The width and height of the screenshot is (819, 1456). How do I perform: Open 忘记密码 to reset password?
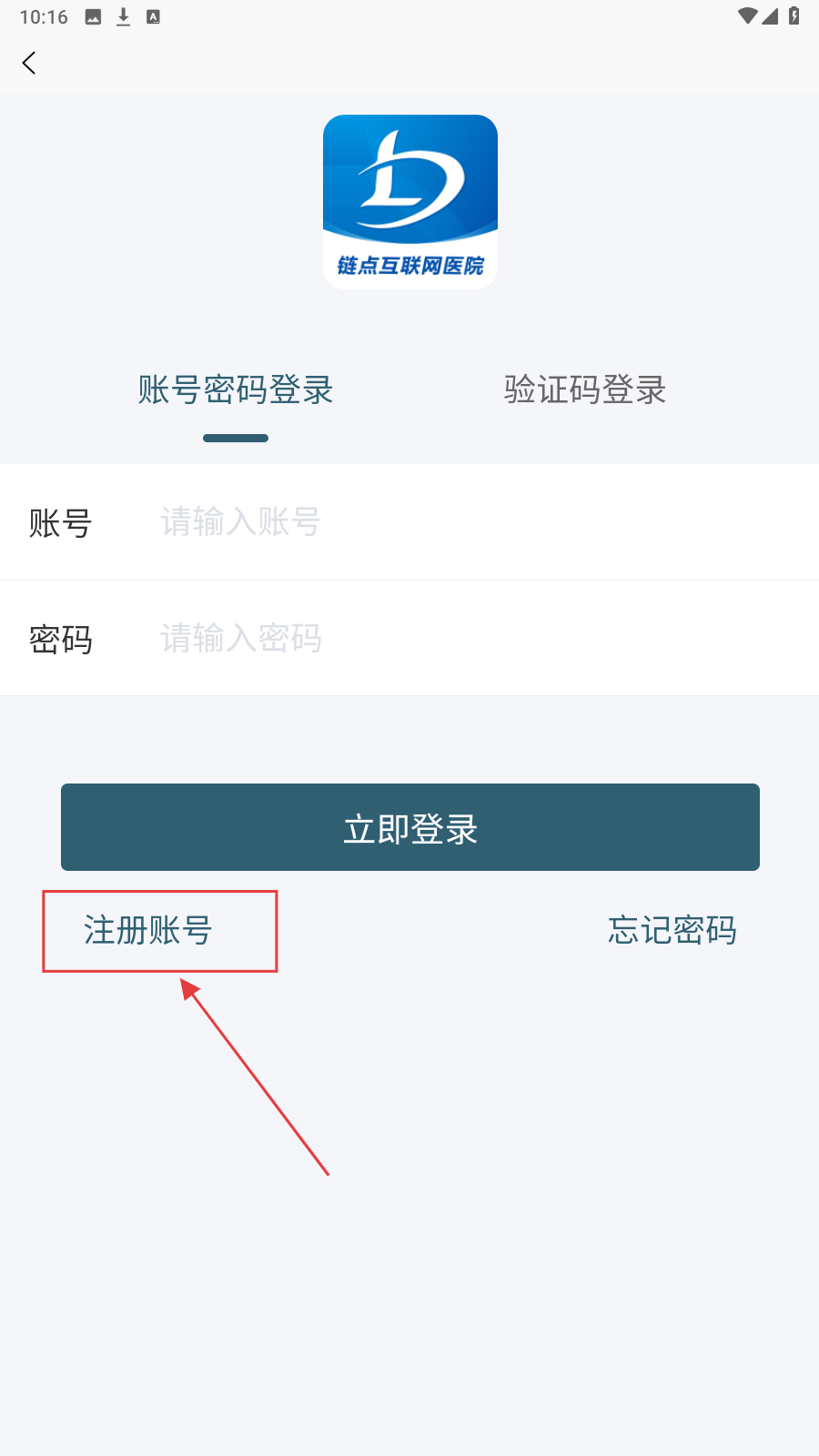click(672, 931)
